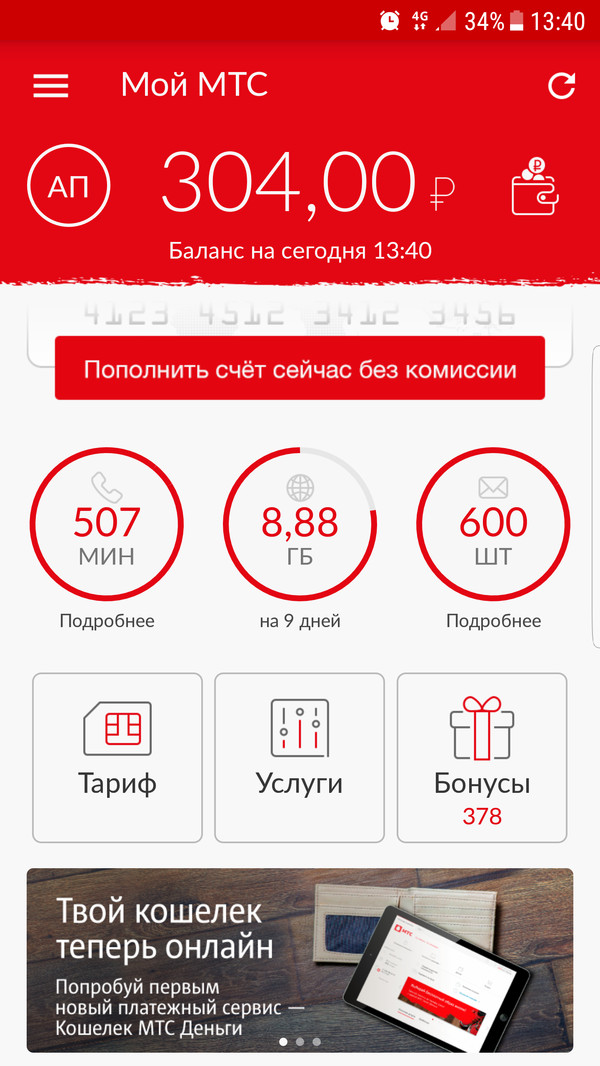Open the АП profile avatar
This screenshot has height=1066, width=600.
point(68,187)
